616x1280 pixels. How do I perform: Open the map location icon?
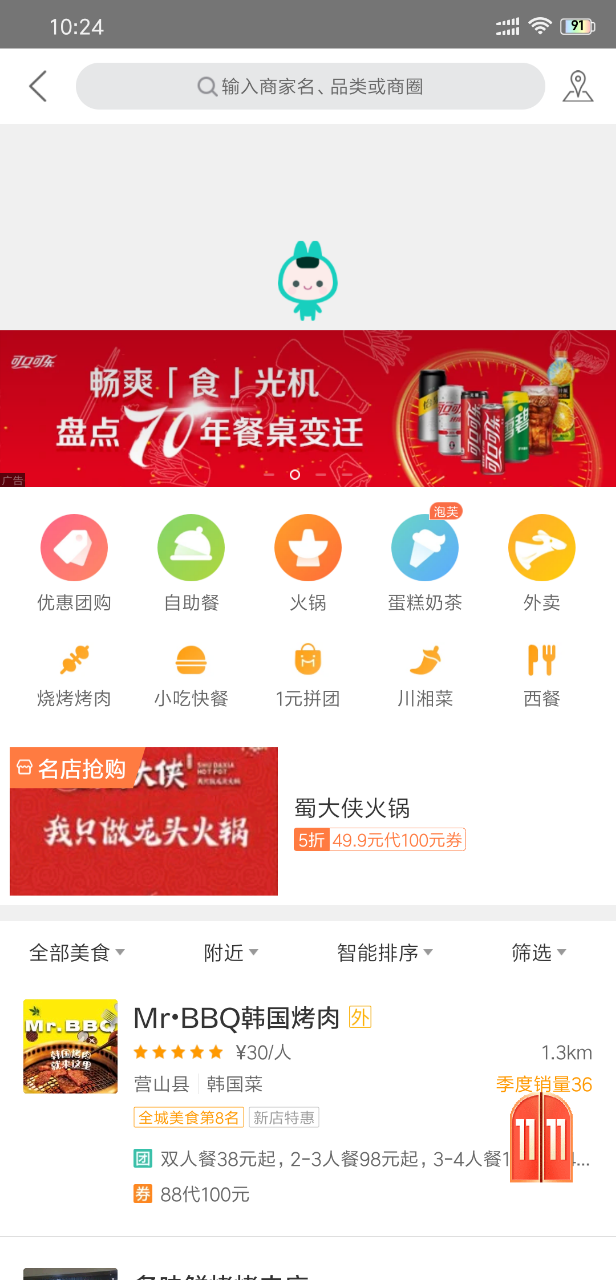(578, 87)
